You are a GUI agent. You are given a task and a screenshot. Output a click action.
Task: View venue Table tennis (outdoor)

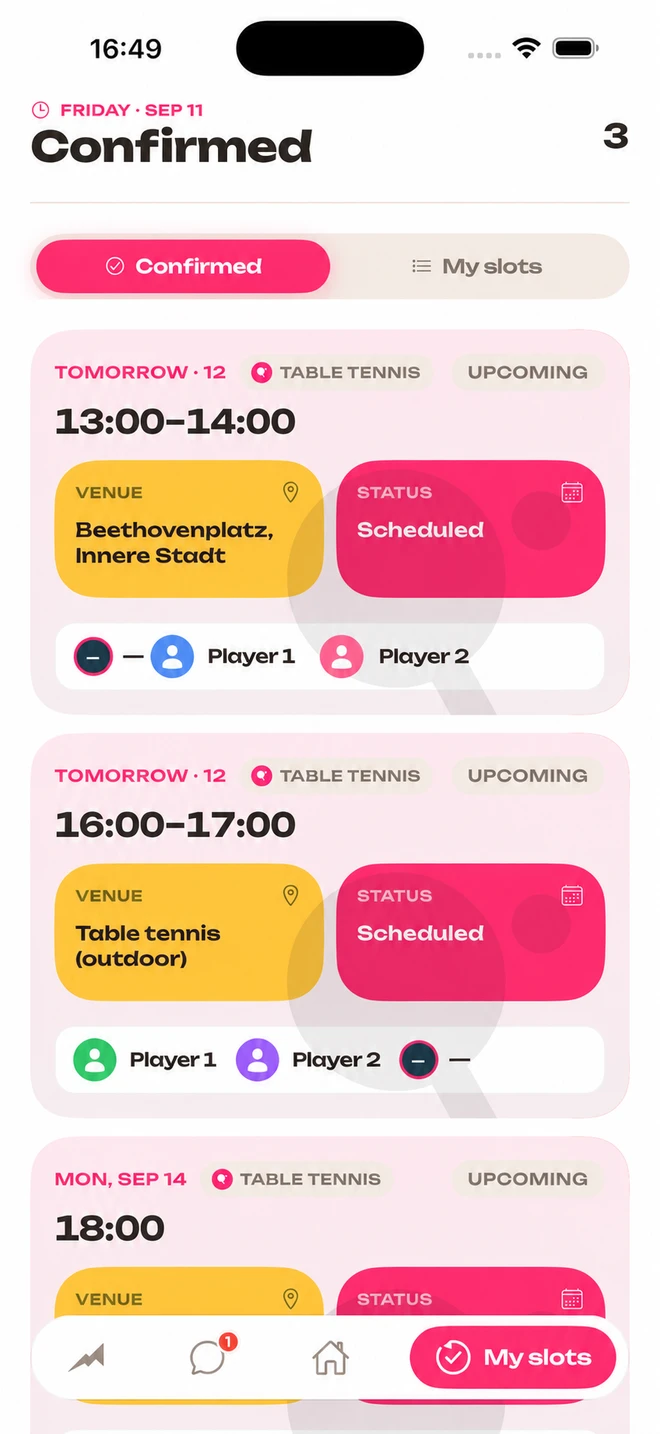[189, 932]
